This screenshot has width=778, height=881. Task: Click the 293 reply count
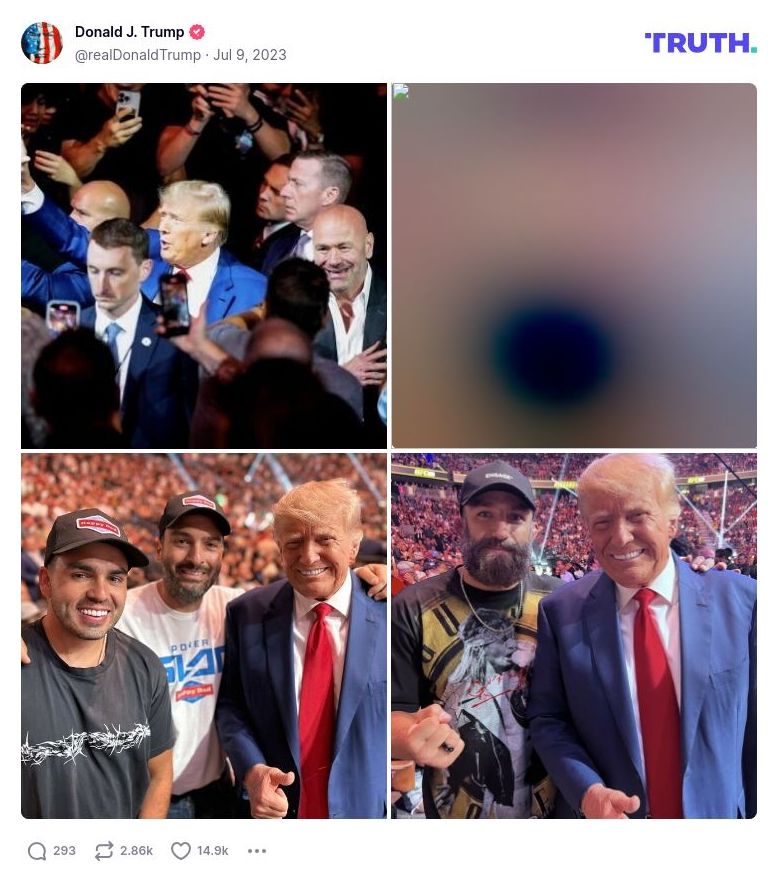click(64, 851)
